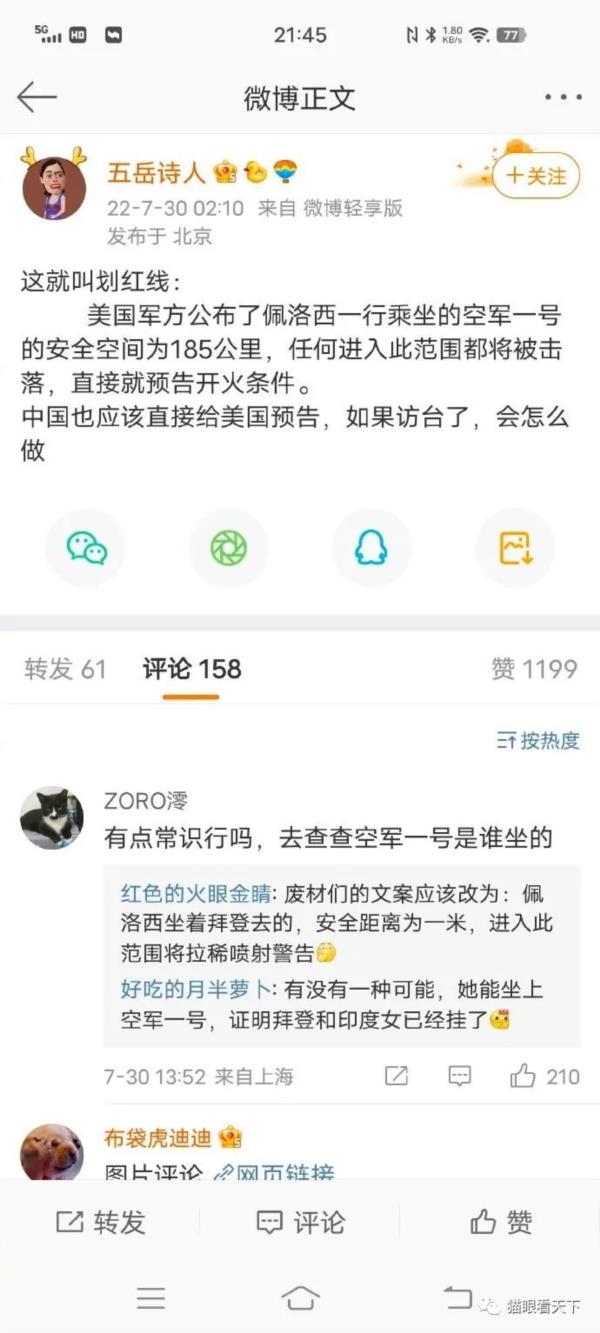Go back using the top-left arrow
Screen dimensions: 600x1333
[x=37, y=97]
